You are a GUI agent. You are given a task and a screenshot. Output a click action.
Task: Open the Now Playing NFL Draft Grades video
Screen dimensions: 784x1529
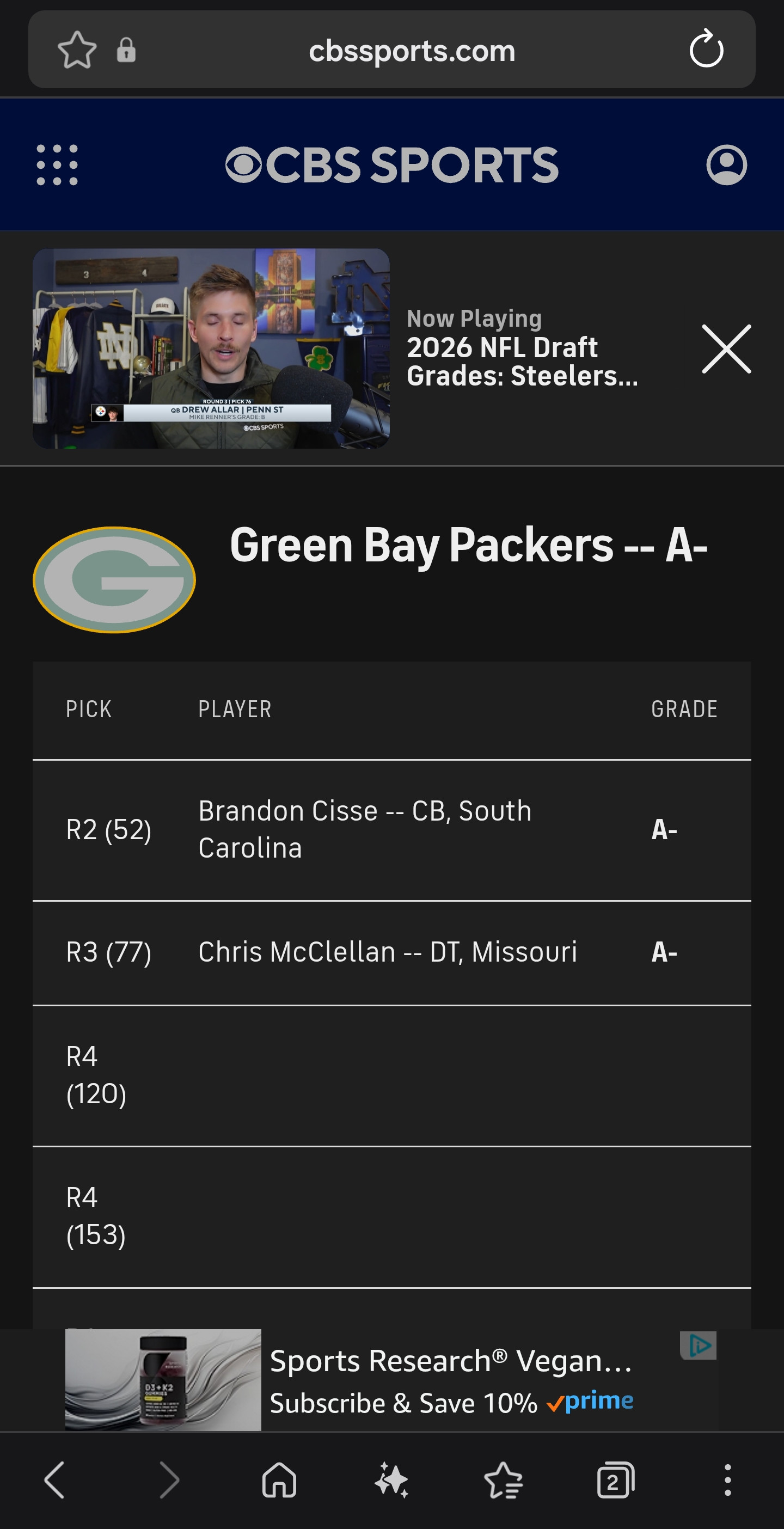click(211, 348)
